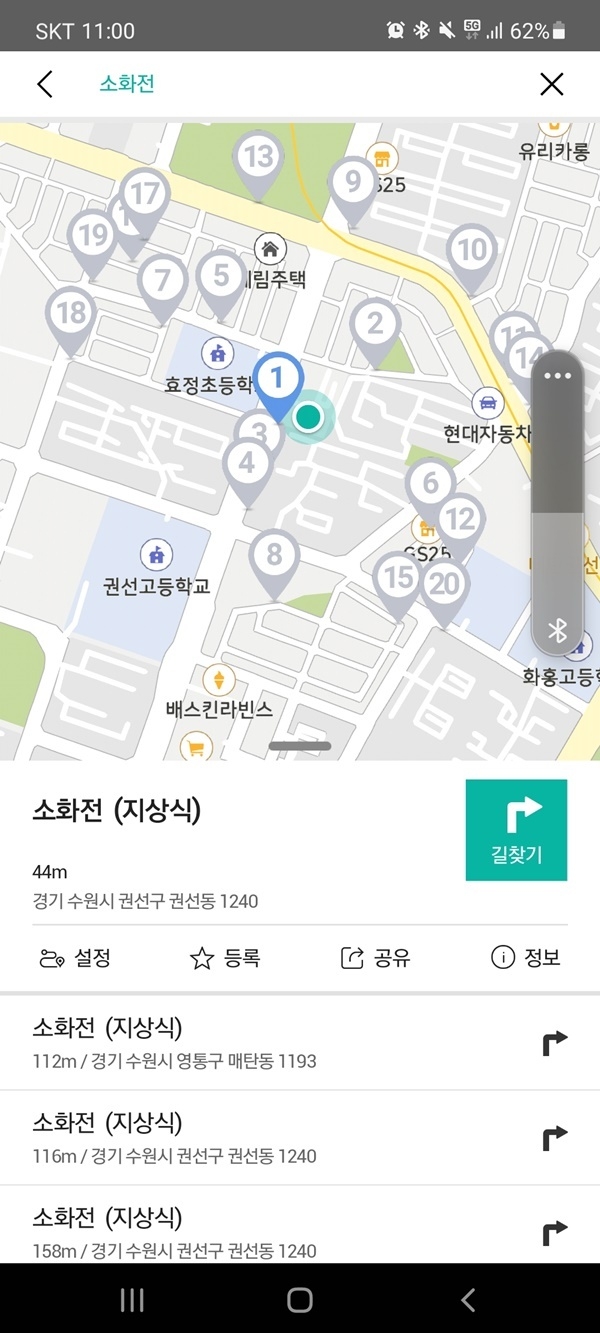Share this location via 공유
The width and height of the screenshot is (600, 1333).
[375, 958]
